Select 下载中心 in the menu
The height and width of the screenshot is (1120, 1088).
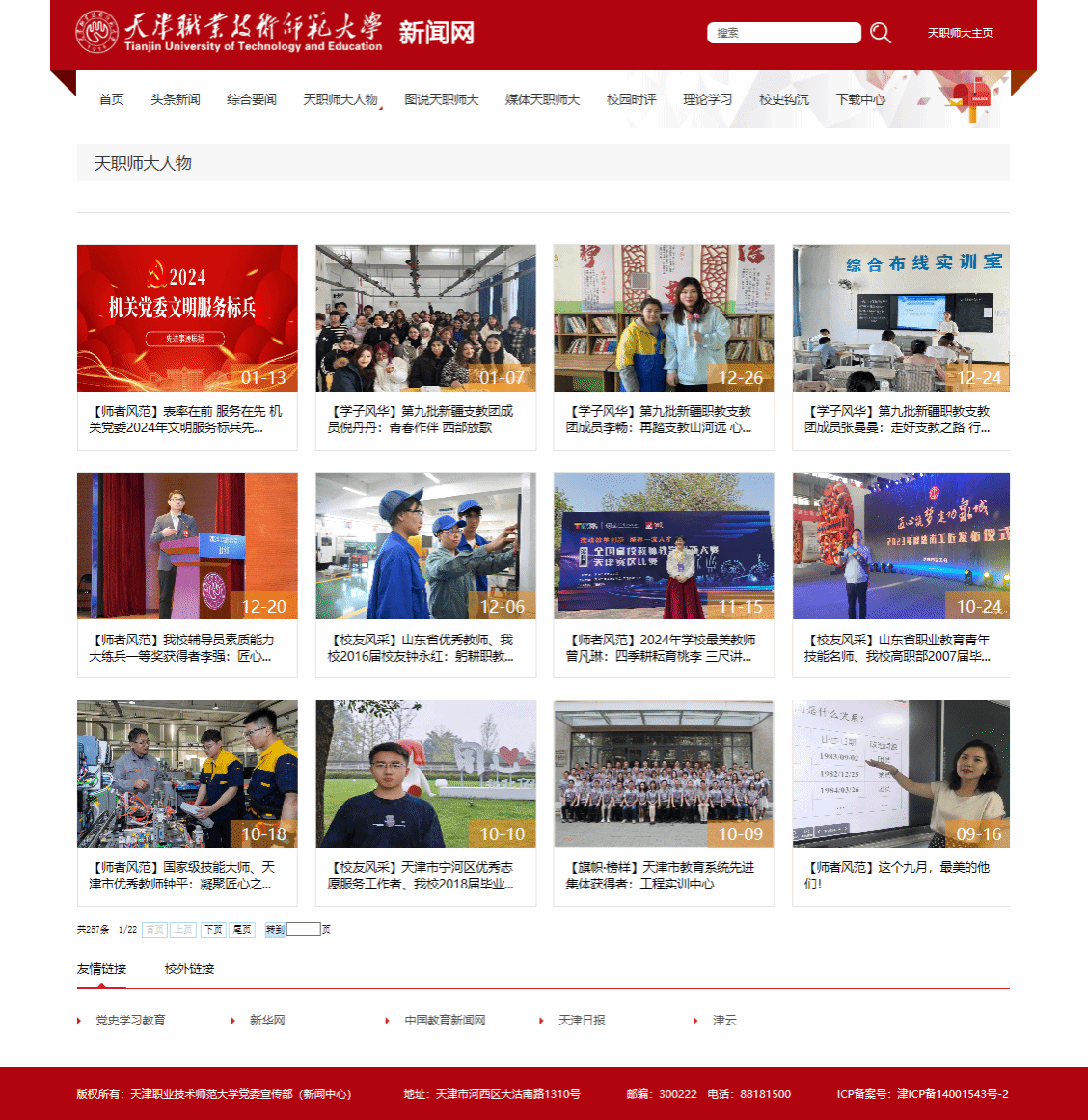click(x=860, y=99)
